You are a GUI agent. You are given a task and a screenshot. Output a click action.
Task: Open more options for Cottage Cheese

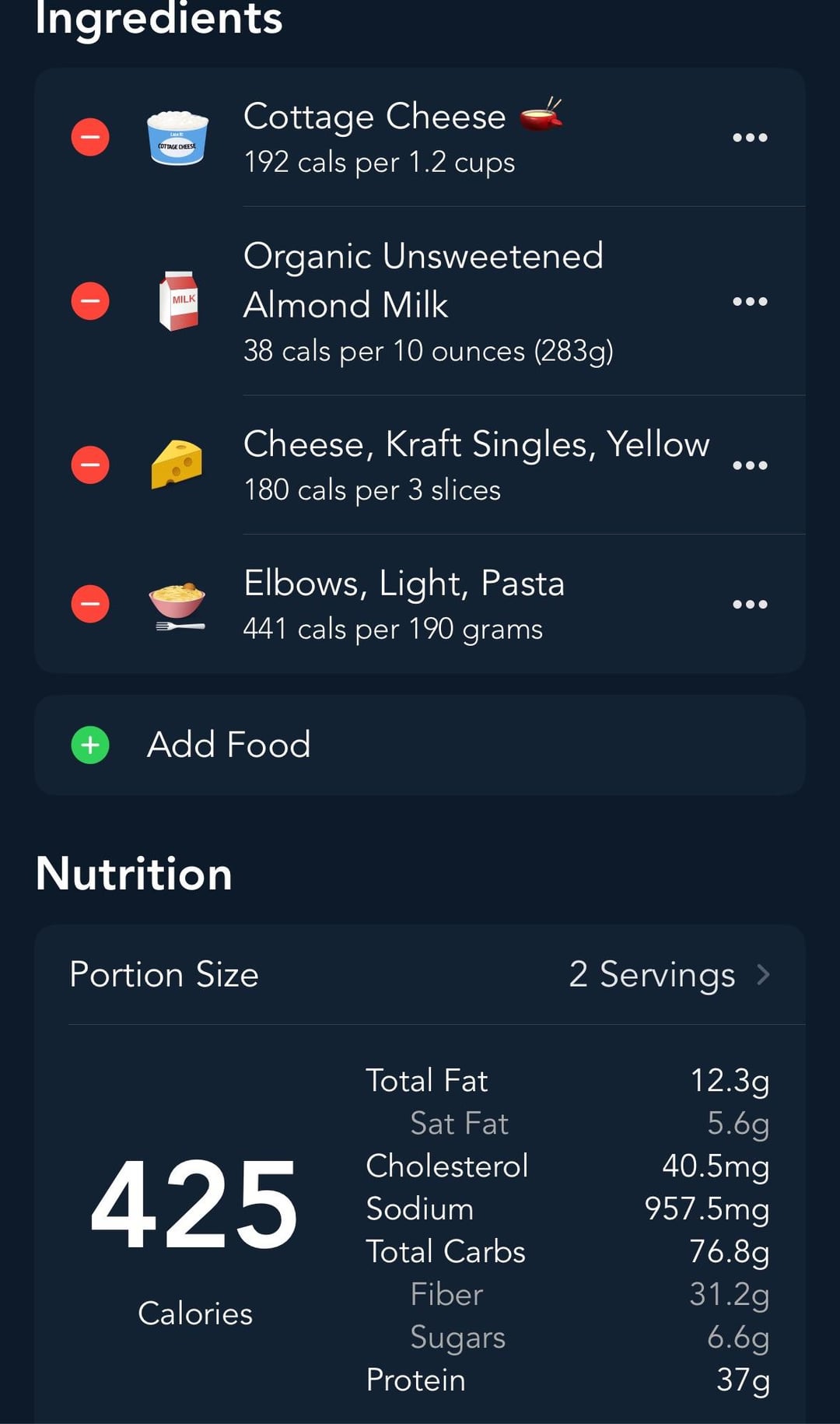coord(750,138)
